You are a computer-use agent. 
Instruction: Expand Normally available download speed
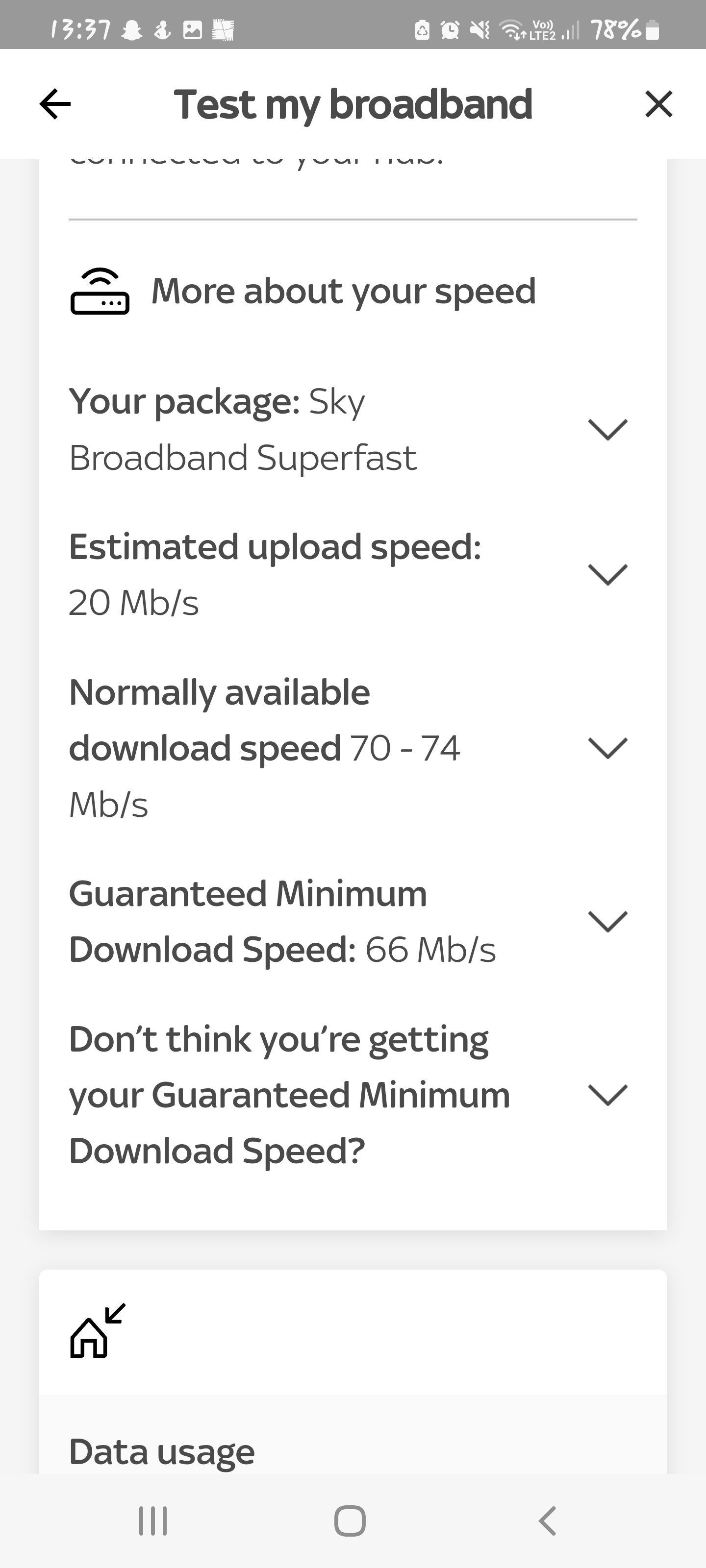[353, 748]
